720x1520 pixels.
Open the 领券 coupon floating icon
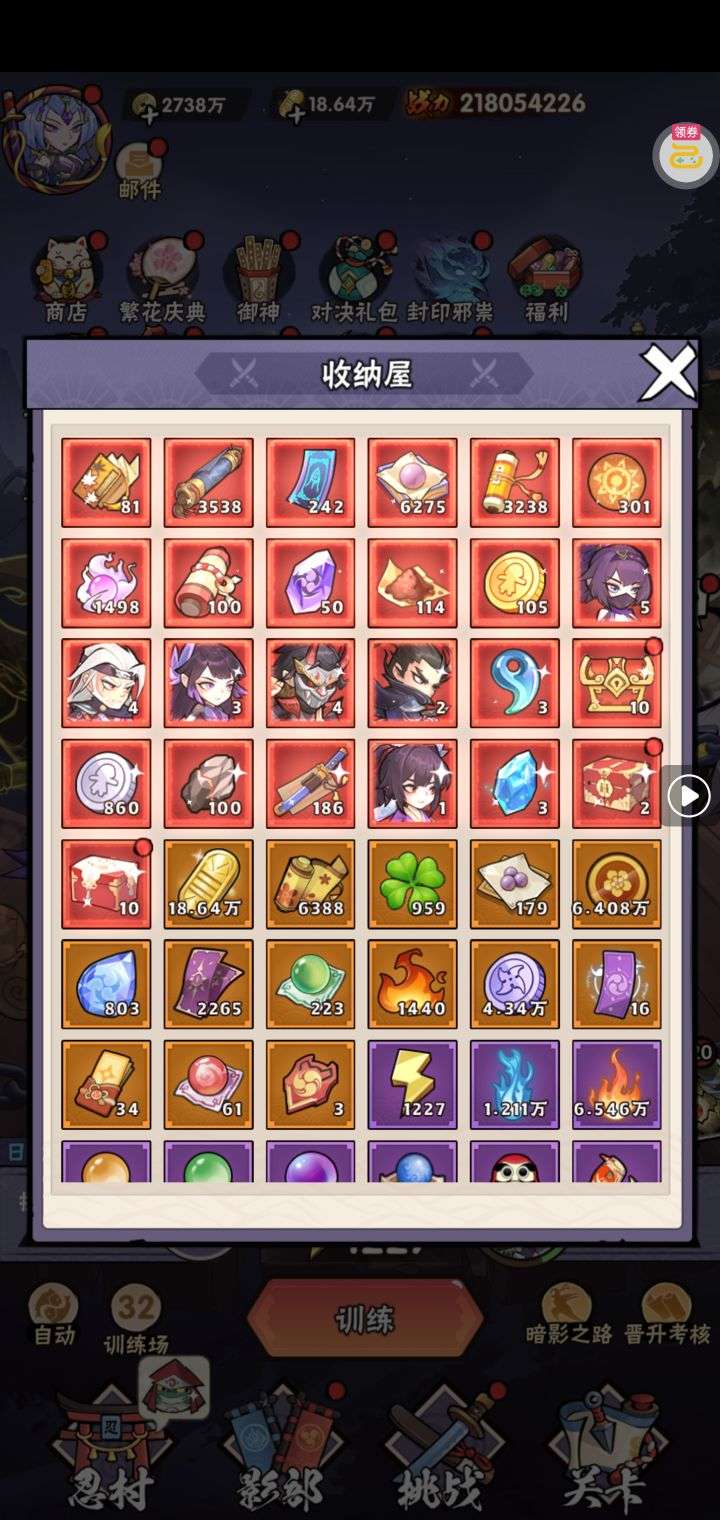pos(686,154)
